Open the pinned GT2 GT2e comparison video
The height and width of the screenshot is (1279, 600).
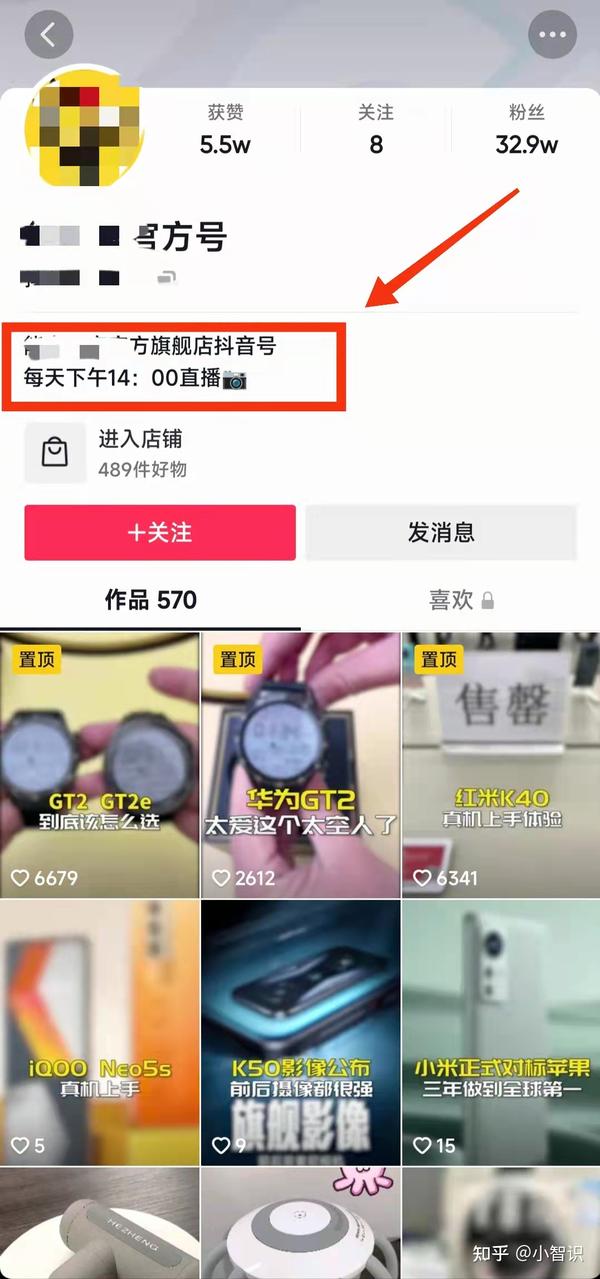coord(100,763)
